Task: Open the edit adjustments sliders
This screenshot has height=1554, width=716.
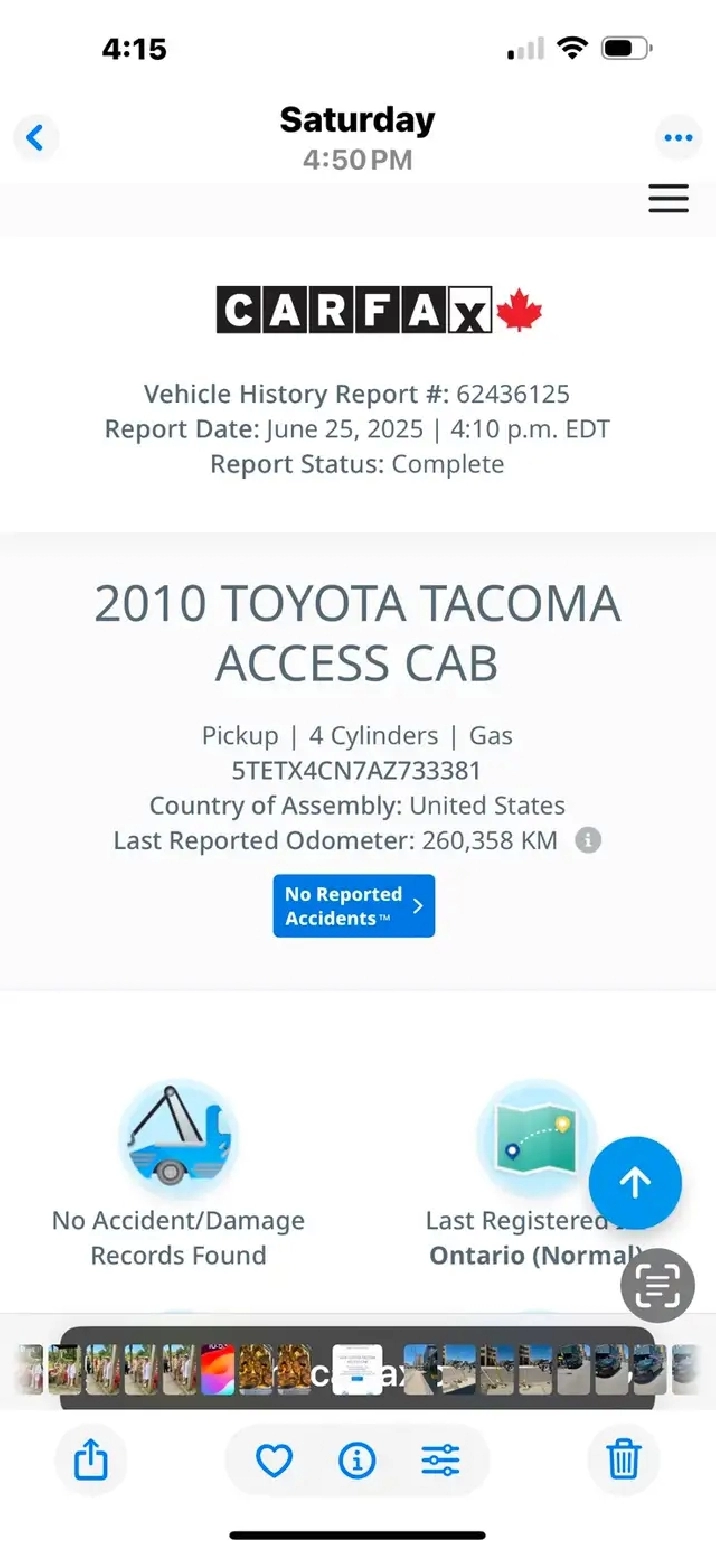Action: [440, 1461]
